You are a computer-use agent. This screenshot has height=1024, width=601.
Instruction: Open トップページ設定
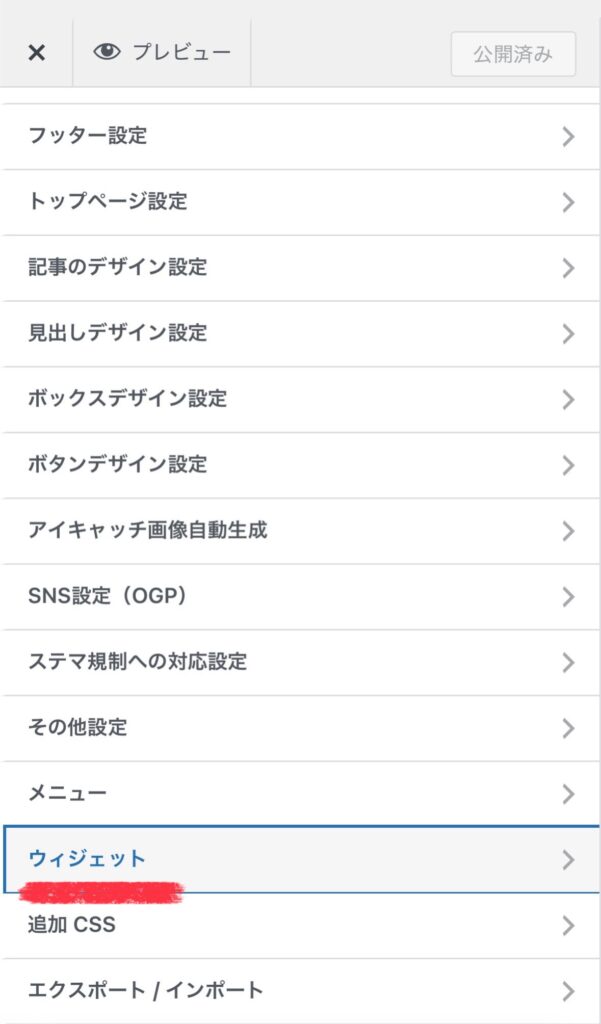[x=300, y=202]
